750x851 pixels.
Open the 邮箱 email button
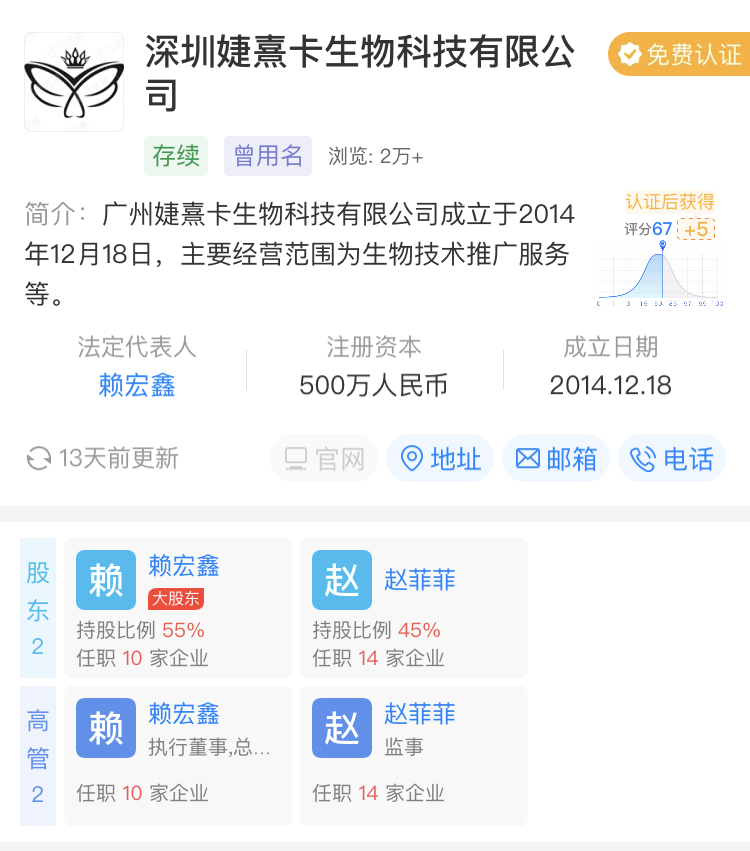pos(556,459)
